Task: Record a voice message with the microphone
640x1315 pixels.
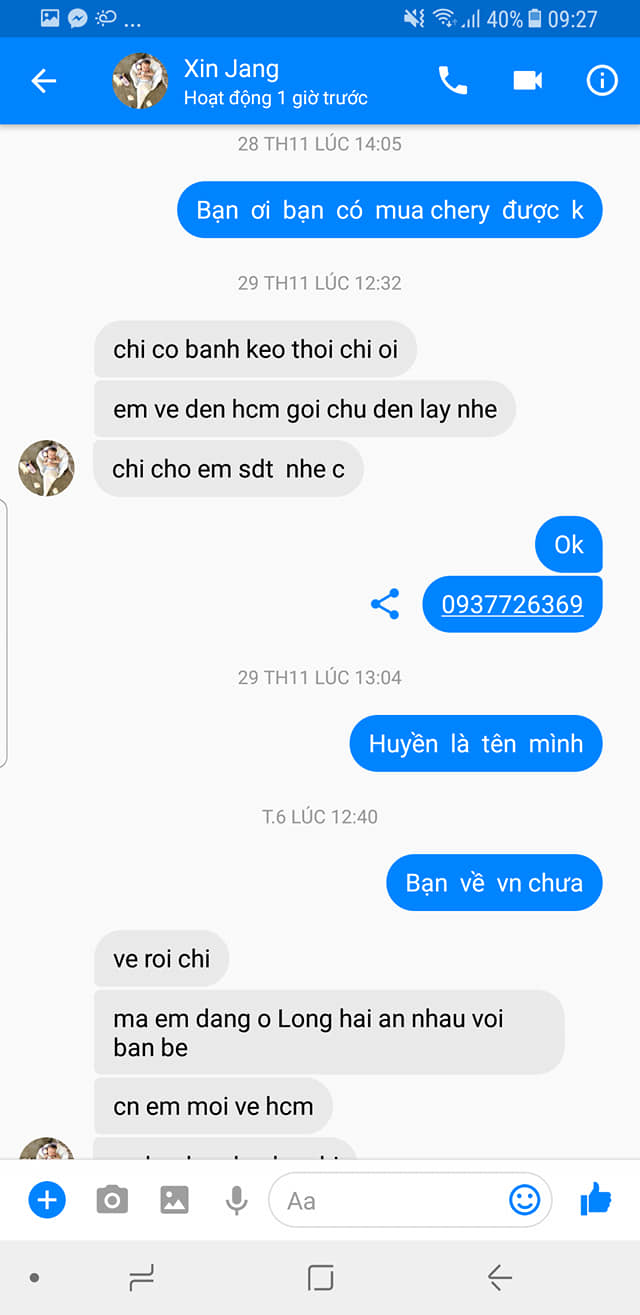Action: (236, 1199)
